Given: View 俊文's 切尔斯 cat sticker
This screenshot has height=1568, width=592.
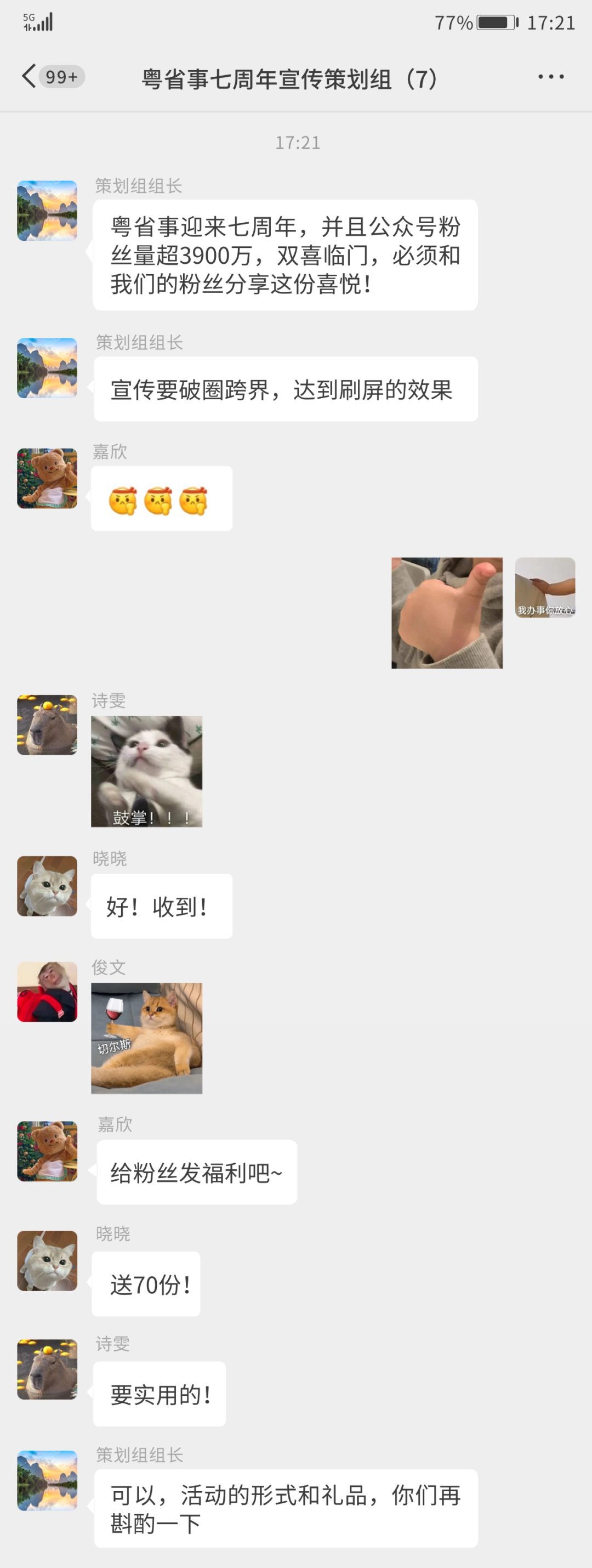Looking at the screenshot, I should click(147, 1038).
